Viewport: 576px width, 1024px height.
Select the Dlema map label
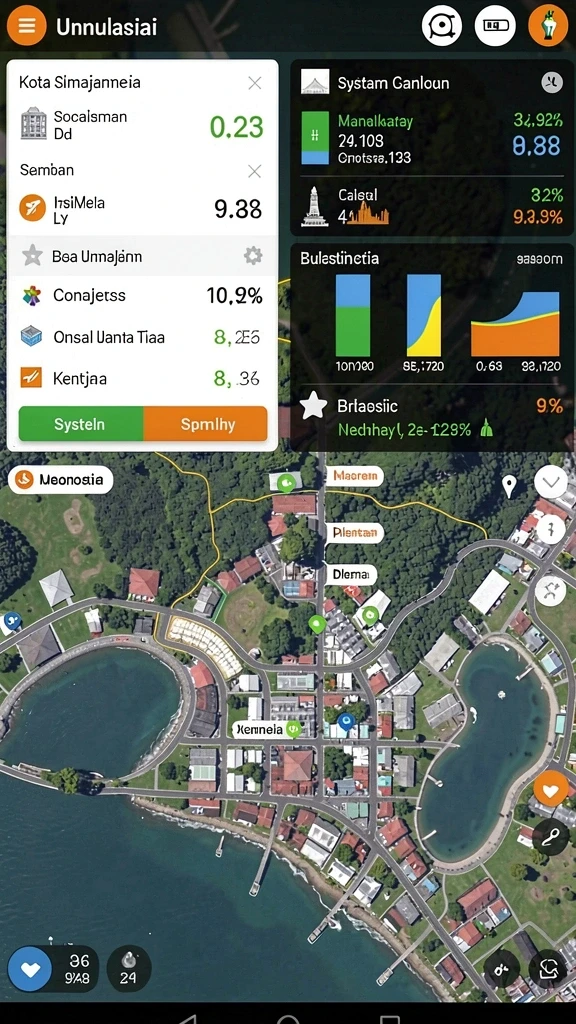[x=351, y=575]
